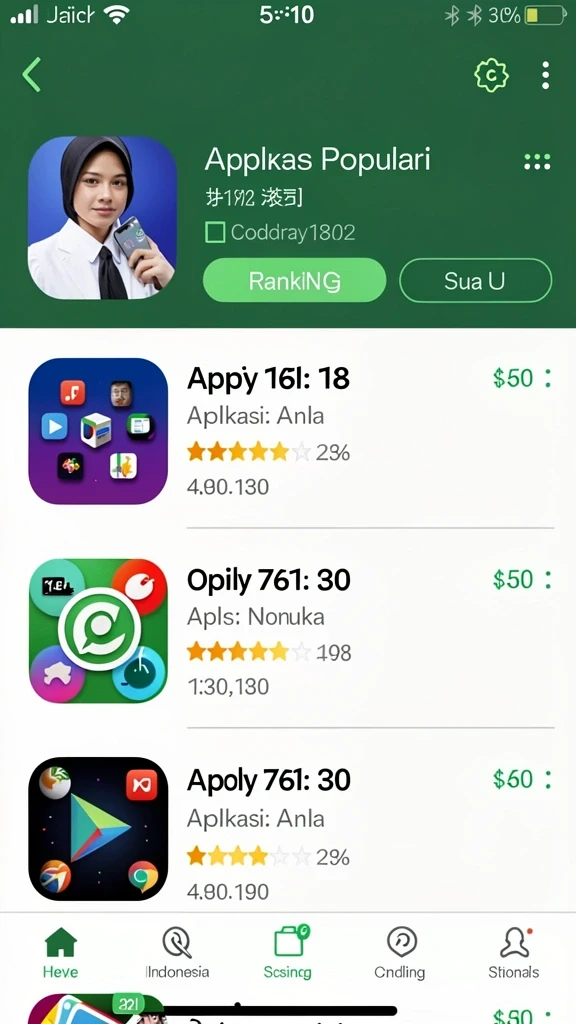Switch to the Heve tab
This screenshot has height=1024, width=576.
(x=60, y=953)
